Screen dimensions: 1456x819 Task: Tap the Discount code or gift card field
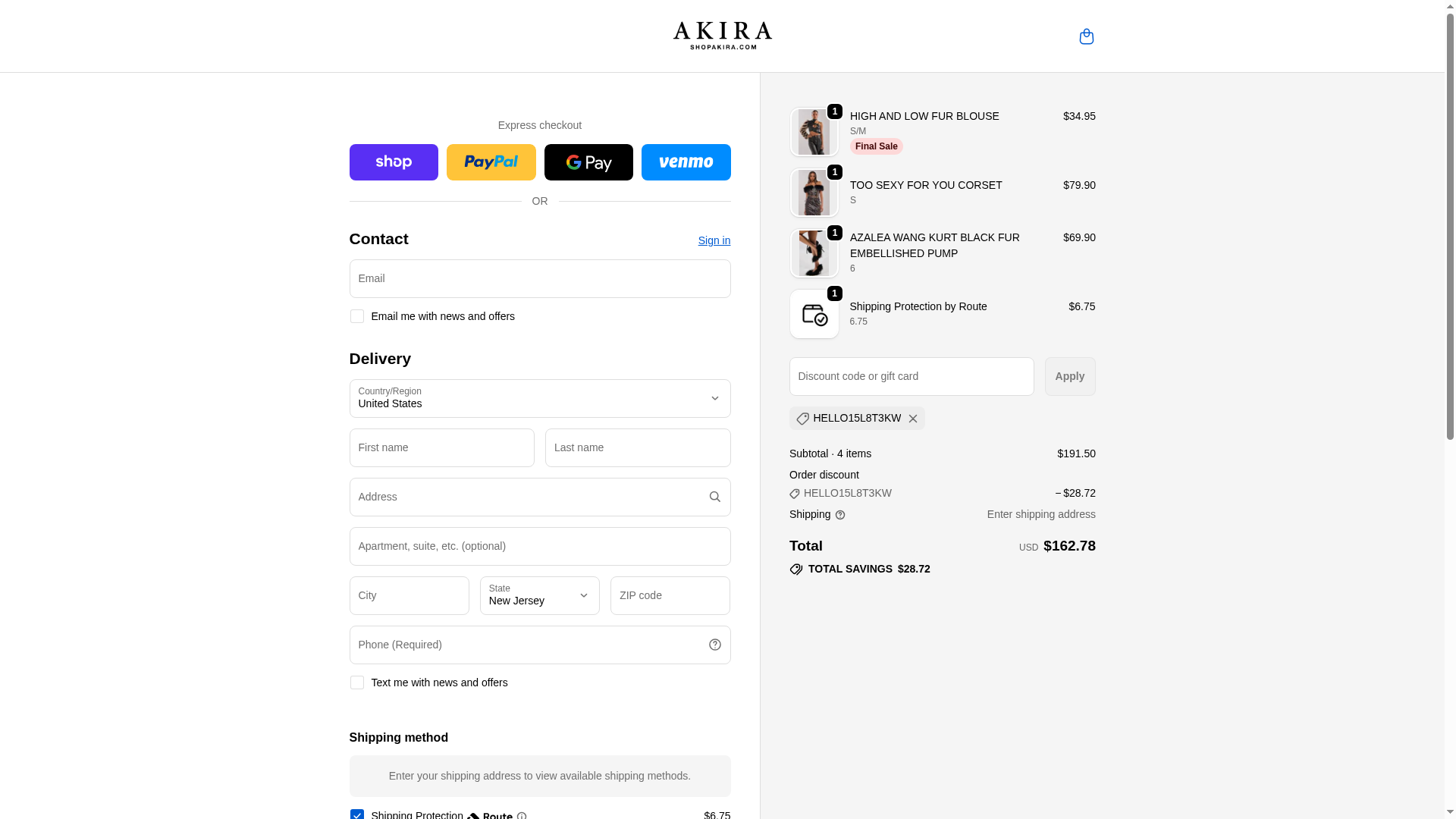tap(911, 377)
